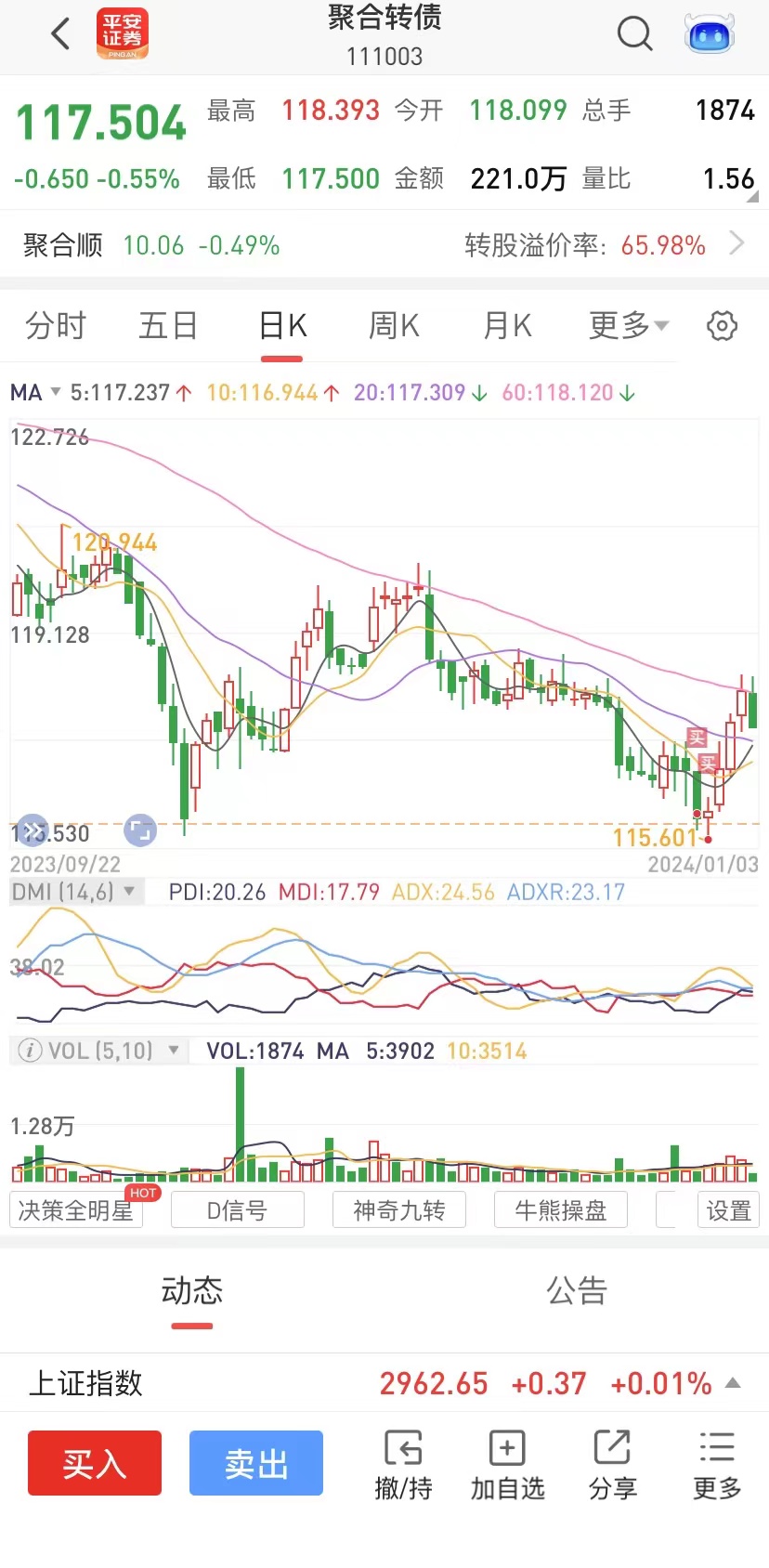The image size is (769, 1568).
Task: Share this bond via 分享
Action: pyautogui.click(x=612, y=1465)
